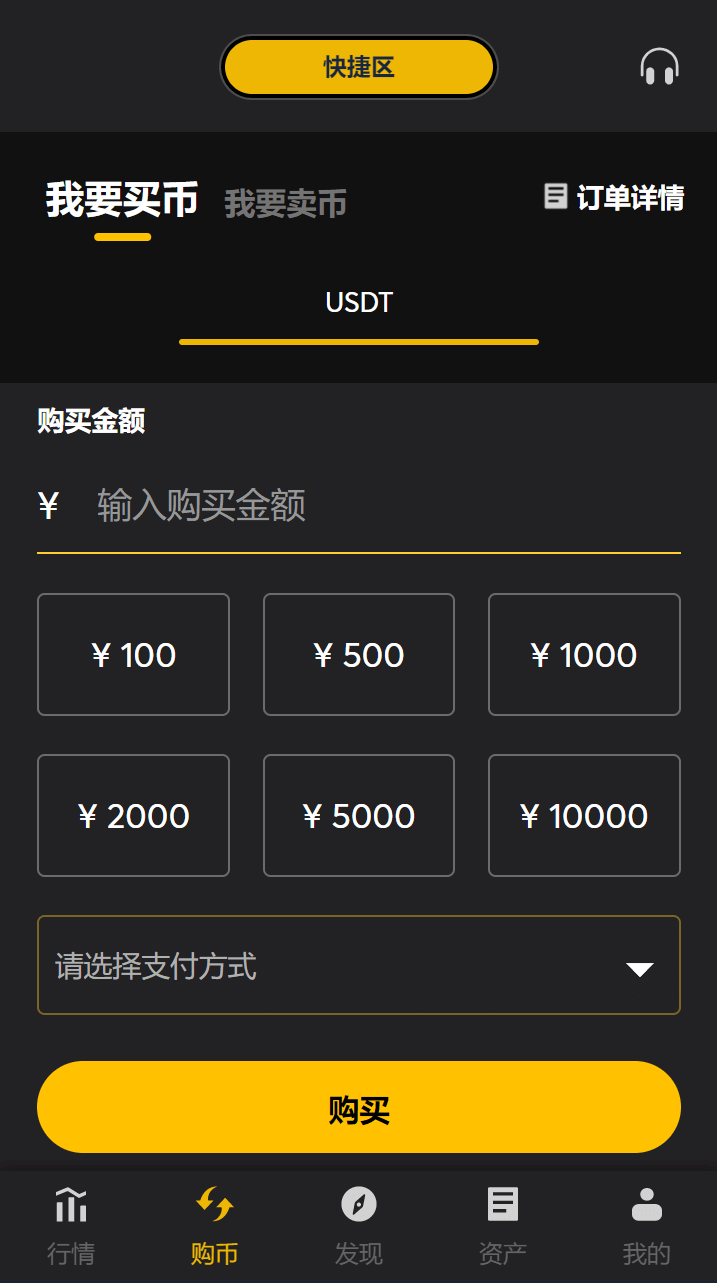Choose the ¥ 1000 preset amount

pyautogui.click(x=584, y=655)
